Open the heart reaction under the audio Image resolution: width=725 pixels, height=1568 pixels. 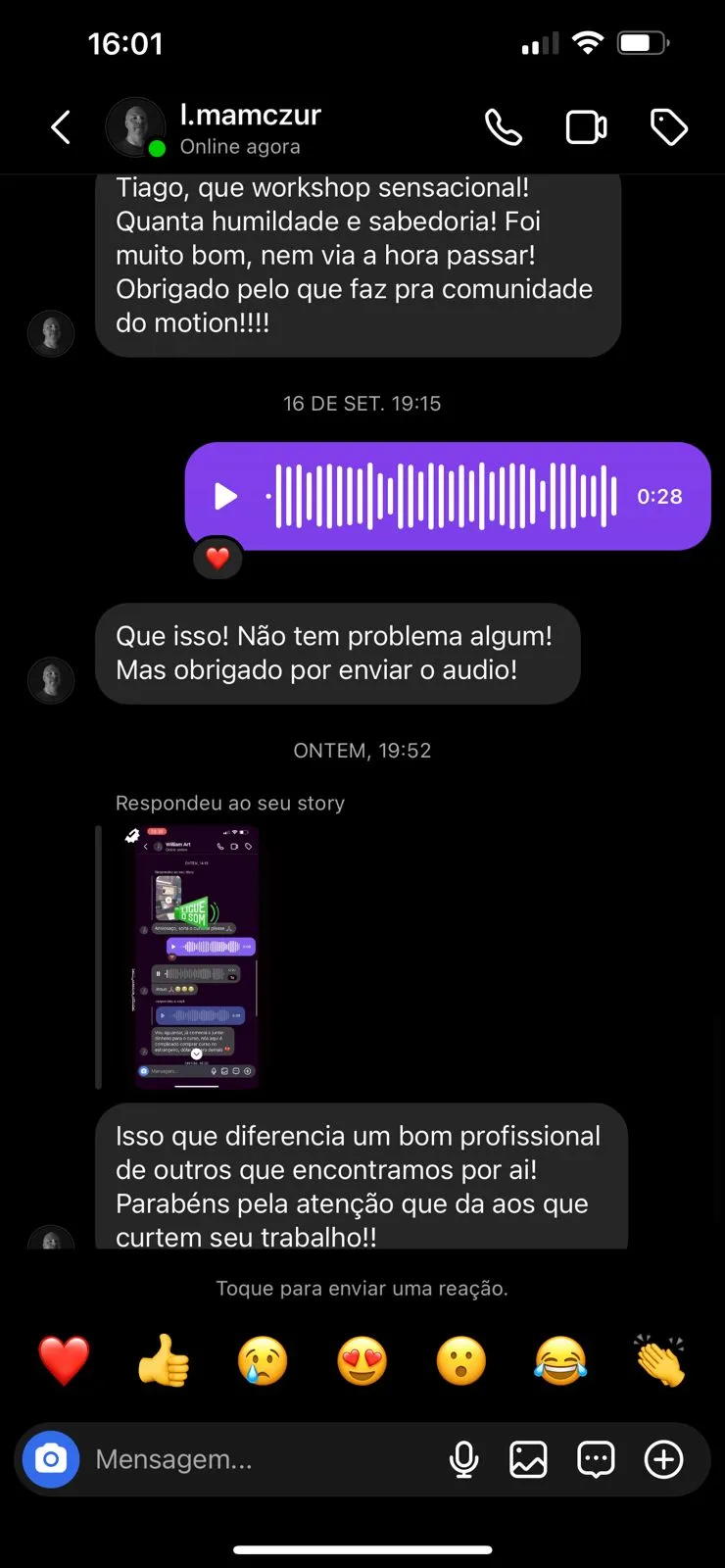tap(217, 559)
